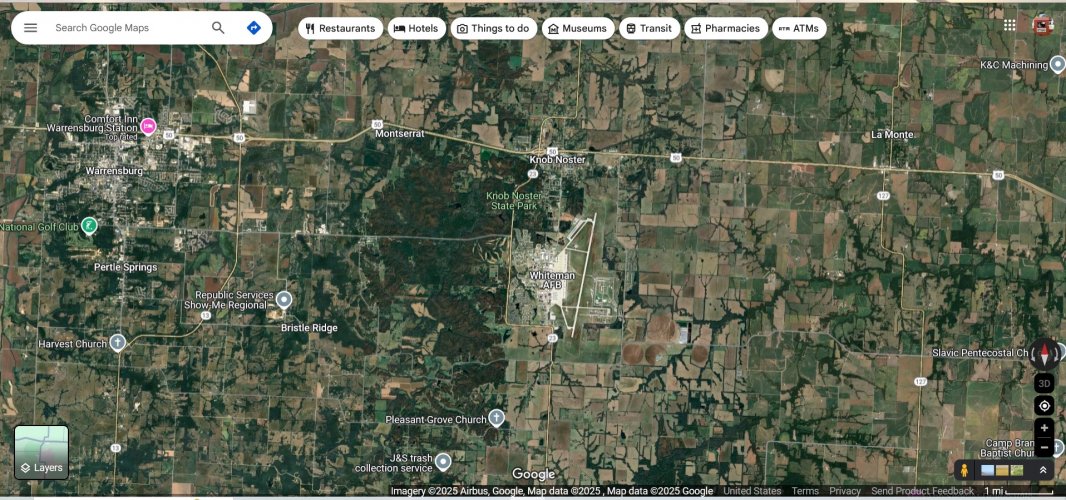Open the Layers map switcher
Screen dimensions: 1066x500
[41, 452]
